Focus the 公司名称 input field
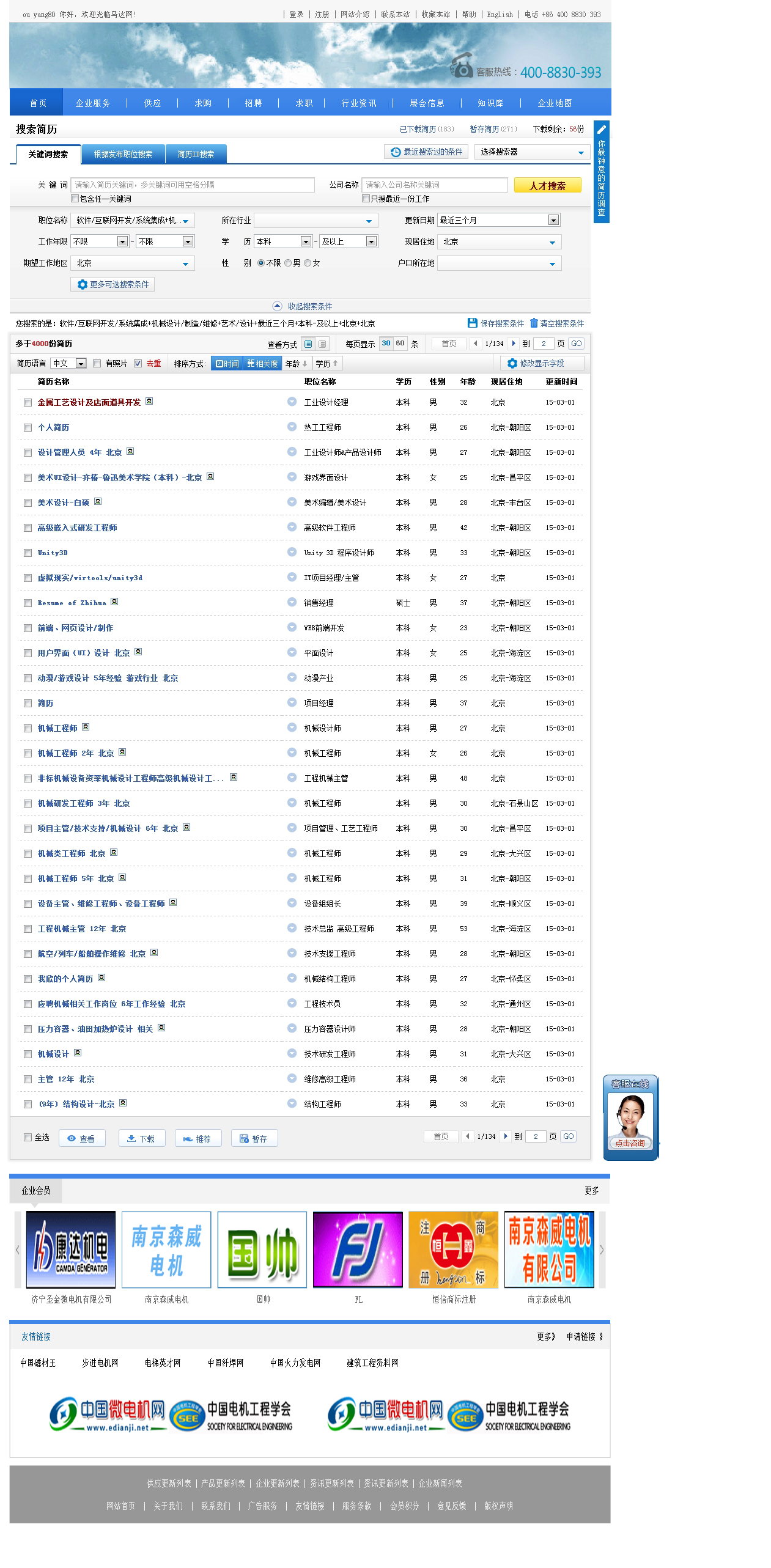 point(434,185)
